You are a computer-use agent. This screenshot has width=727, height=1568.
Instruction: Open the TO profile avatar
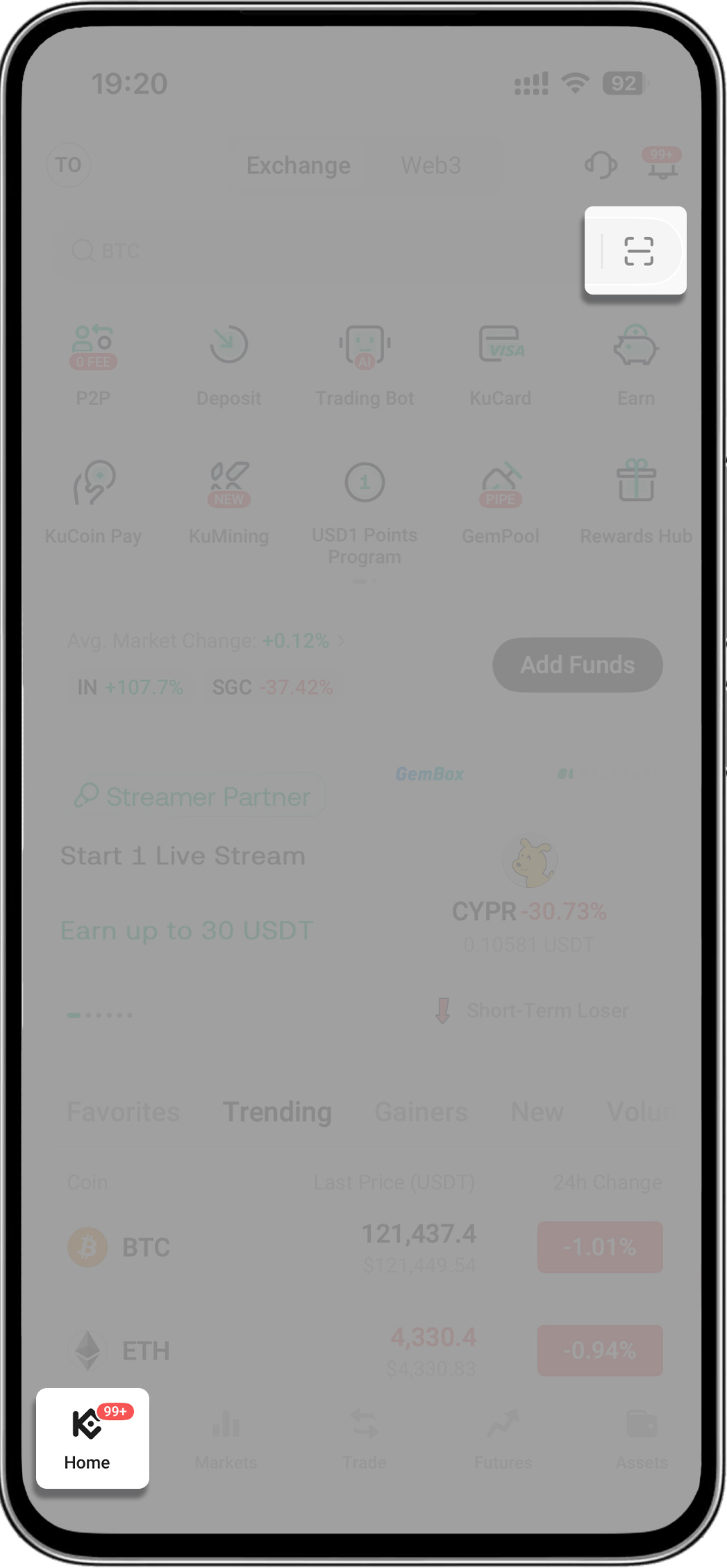click(68, 165)
